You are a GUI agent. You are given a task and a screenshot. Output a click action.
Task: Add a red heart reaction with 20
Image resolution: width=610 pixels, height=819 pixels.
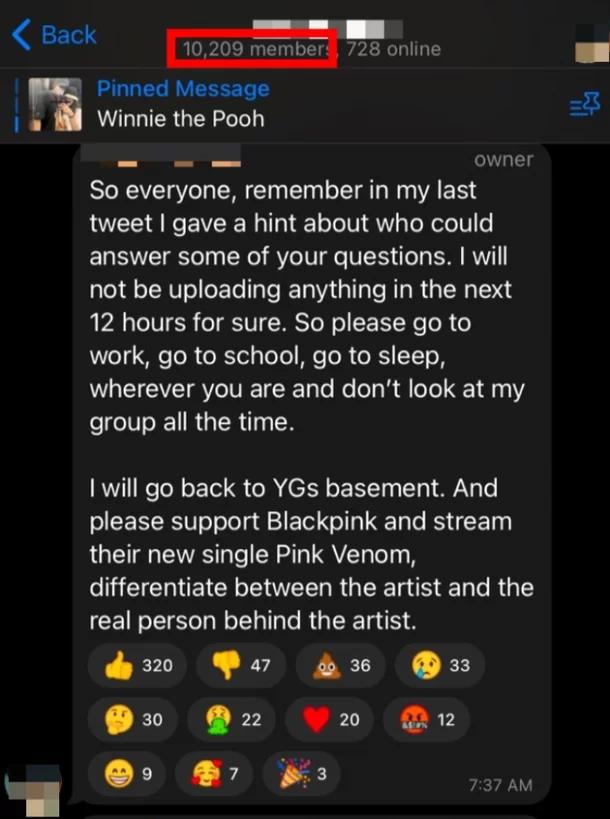(x=329, y=719)
